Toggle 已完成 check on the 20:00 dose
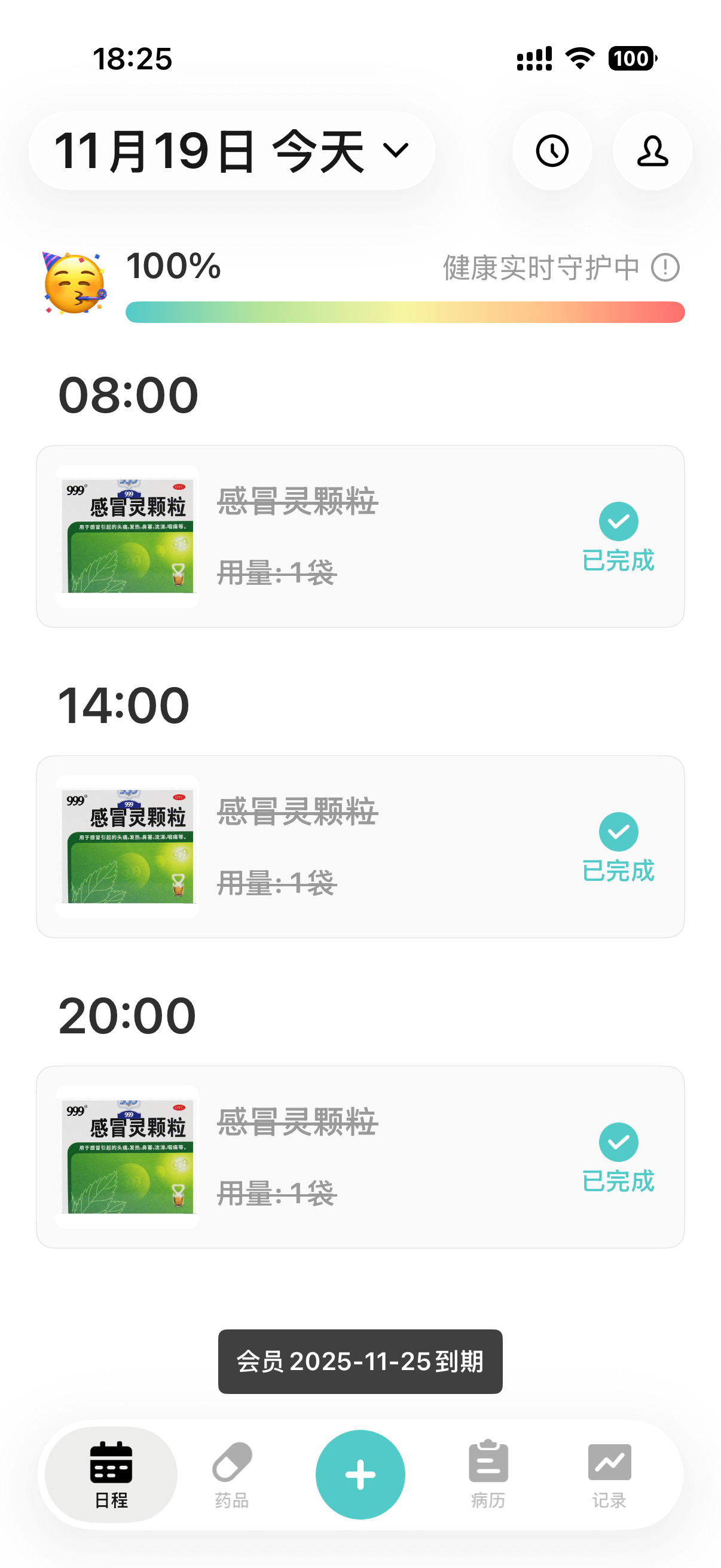 point(618,1143)
